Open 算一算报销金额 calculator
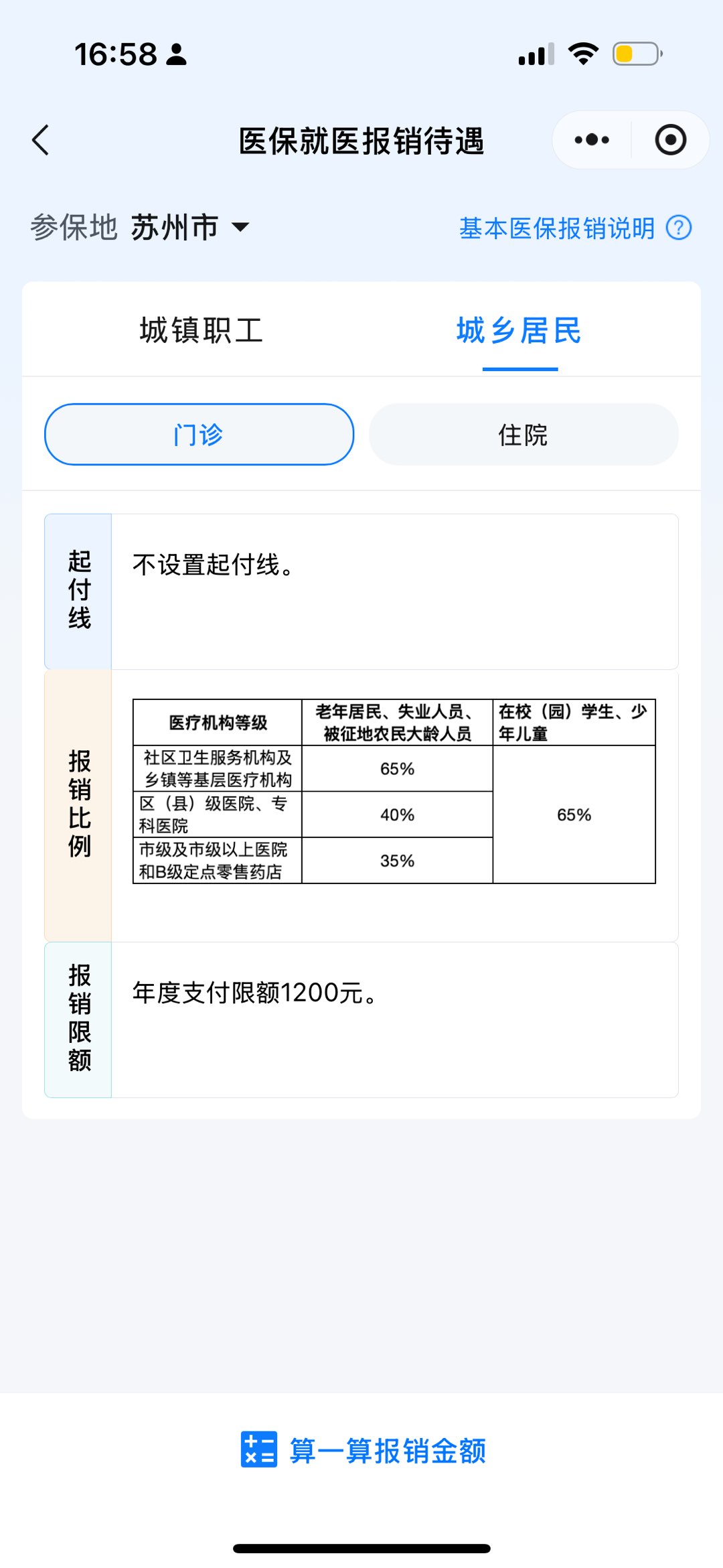 [364, 1451]
